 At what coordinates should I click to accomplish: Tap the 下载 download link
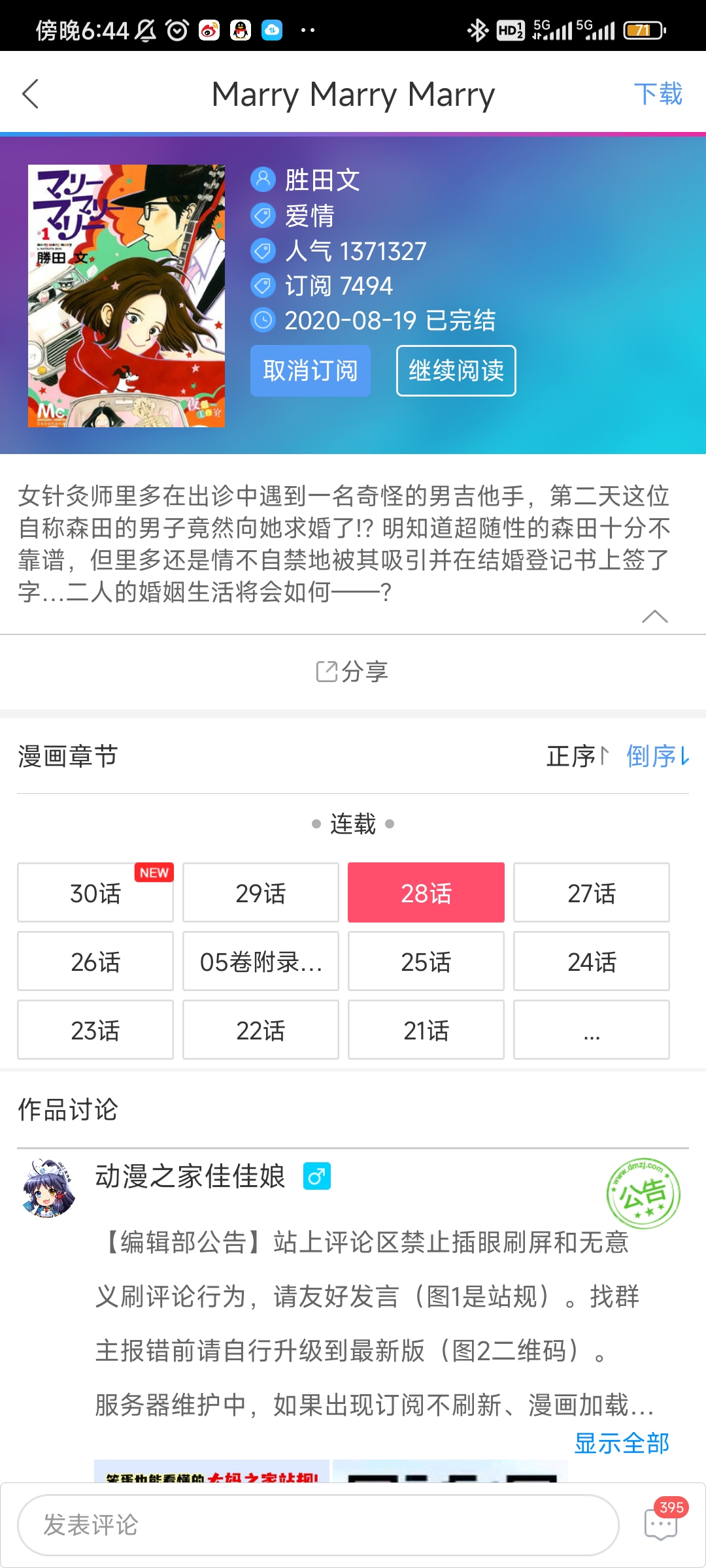pos(658,94)
